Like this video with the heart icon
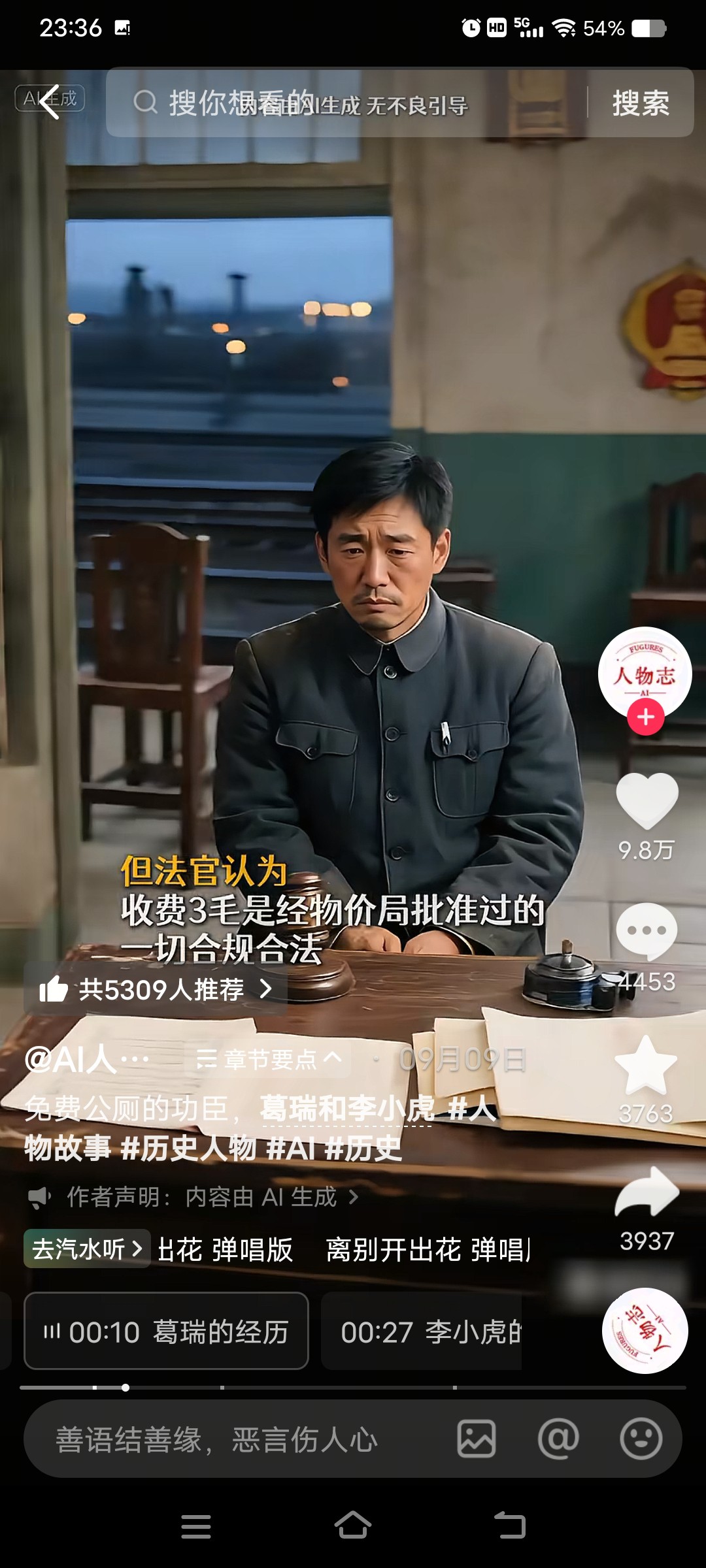 pos(647,801)
